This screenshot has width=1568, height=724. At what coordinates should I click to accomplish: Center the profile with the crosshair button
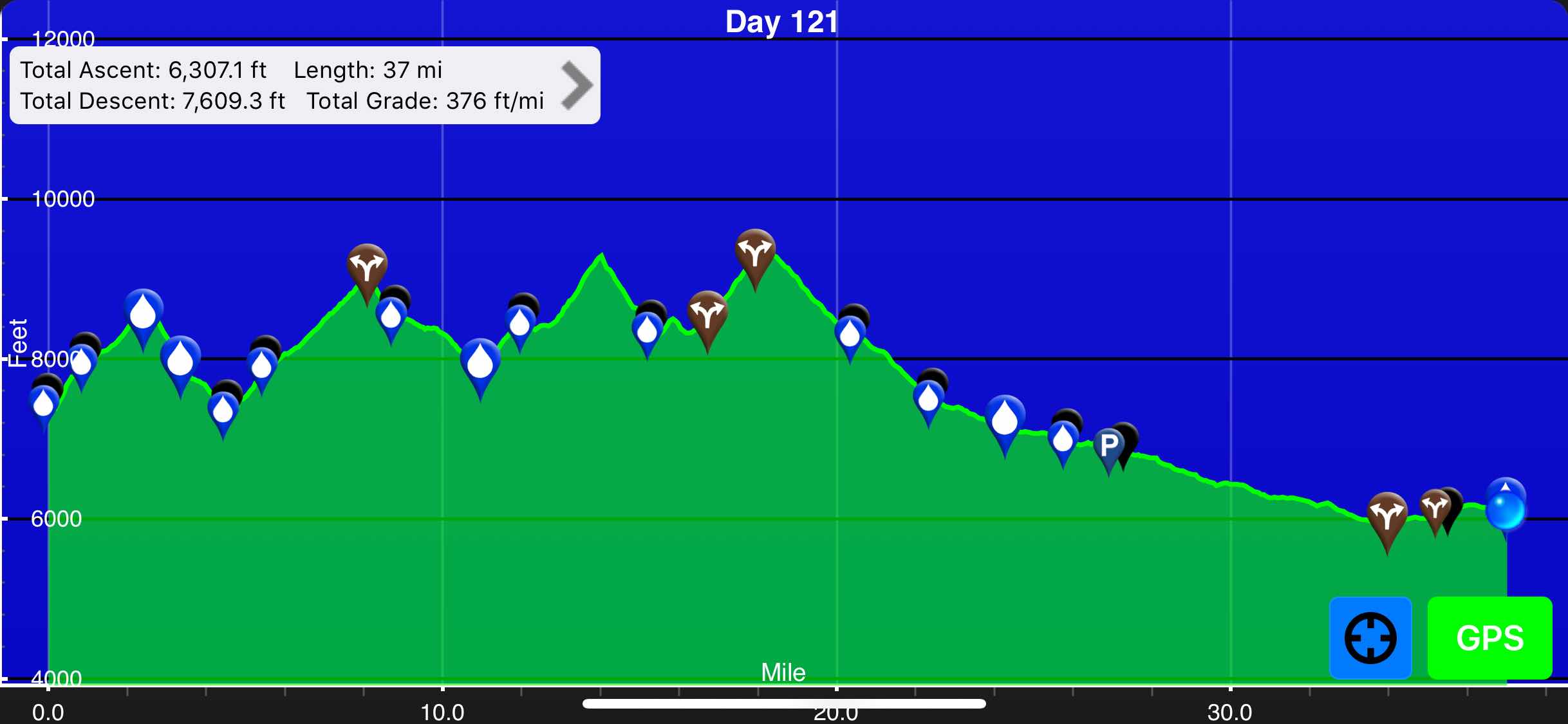tap(1370, 638)
